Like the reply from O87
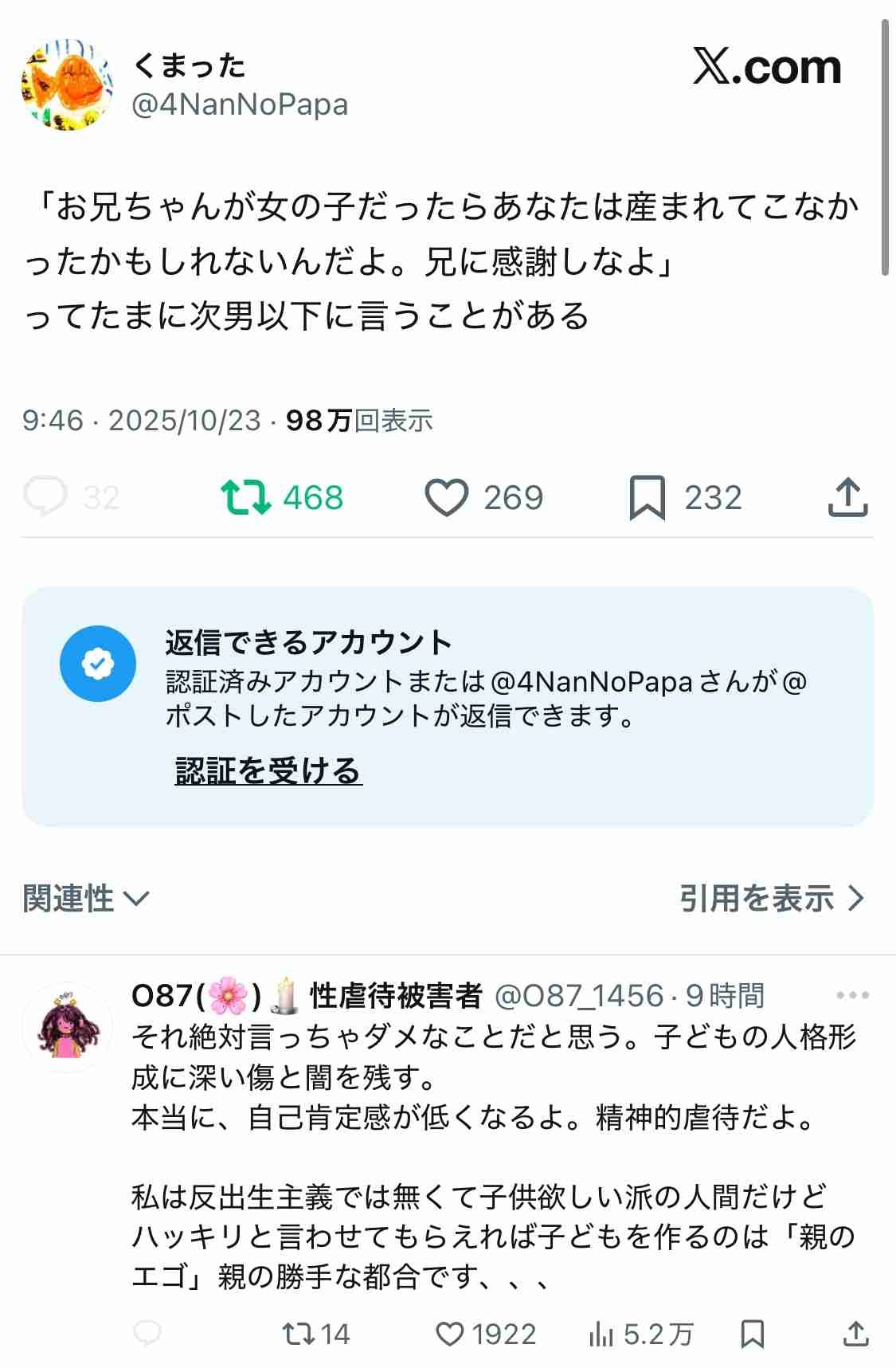896x1368 pixels. pos(450,1334)
